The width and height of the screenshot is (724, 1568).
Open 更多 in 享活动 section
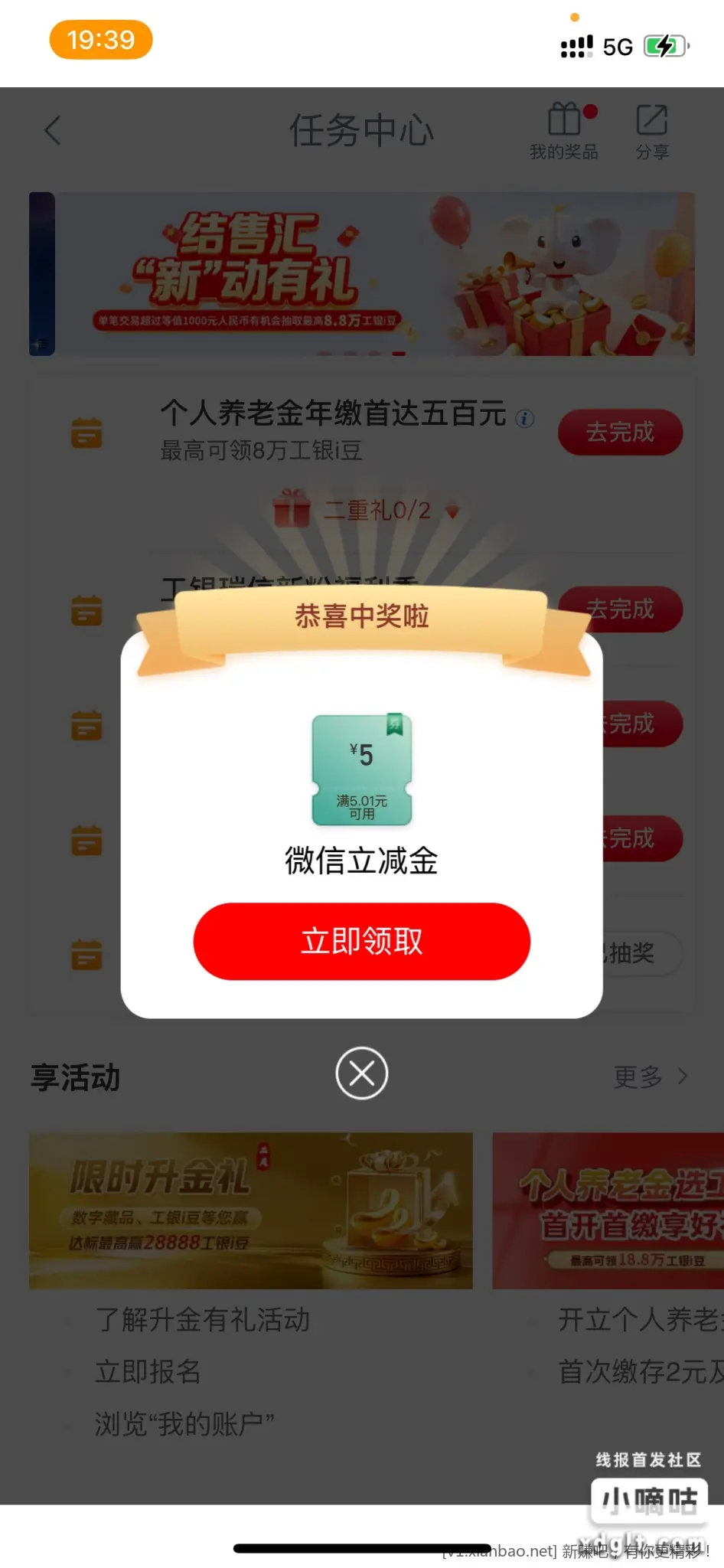[651, 1076]
